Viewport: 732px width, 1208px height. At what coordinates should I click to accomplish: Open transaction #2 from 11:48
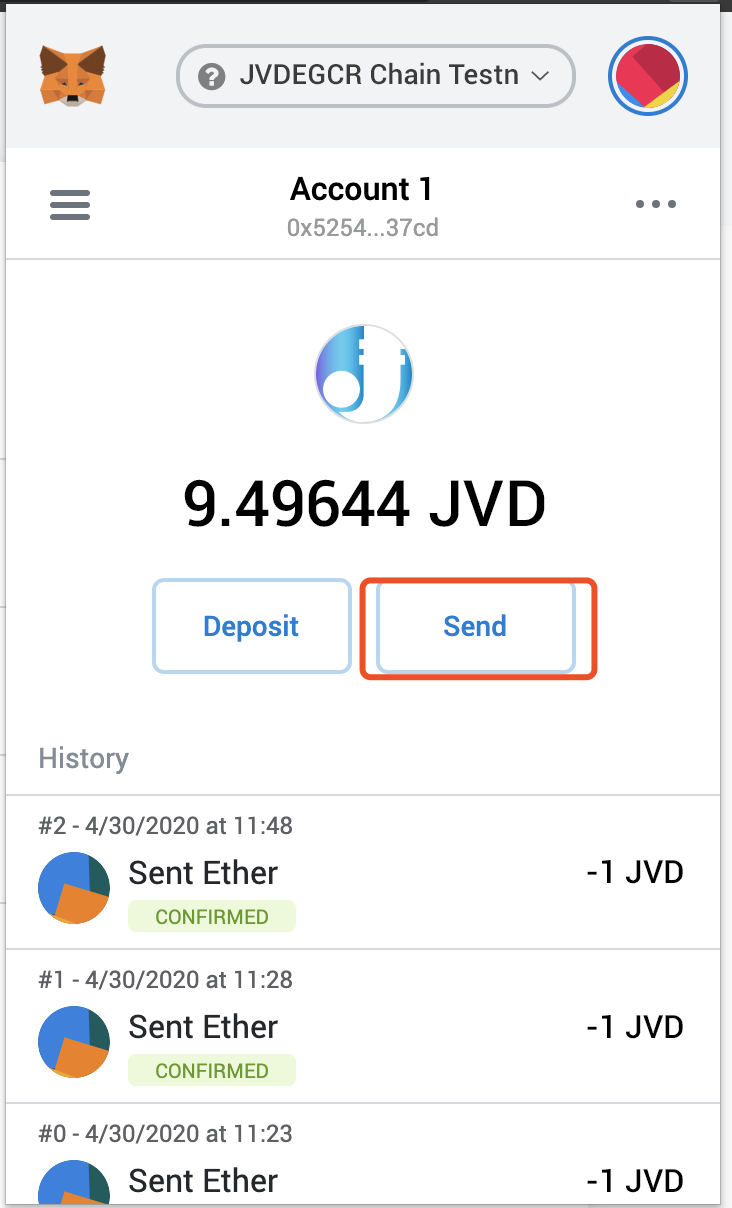coord(360,873)
